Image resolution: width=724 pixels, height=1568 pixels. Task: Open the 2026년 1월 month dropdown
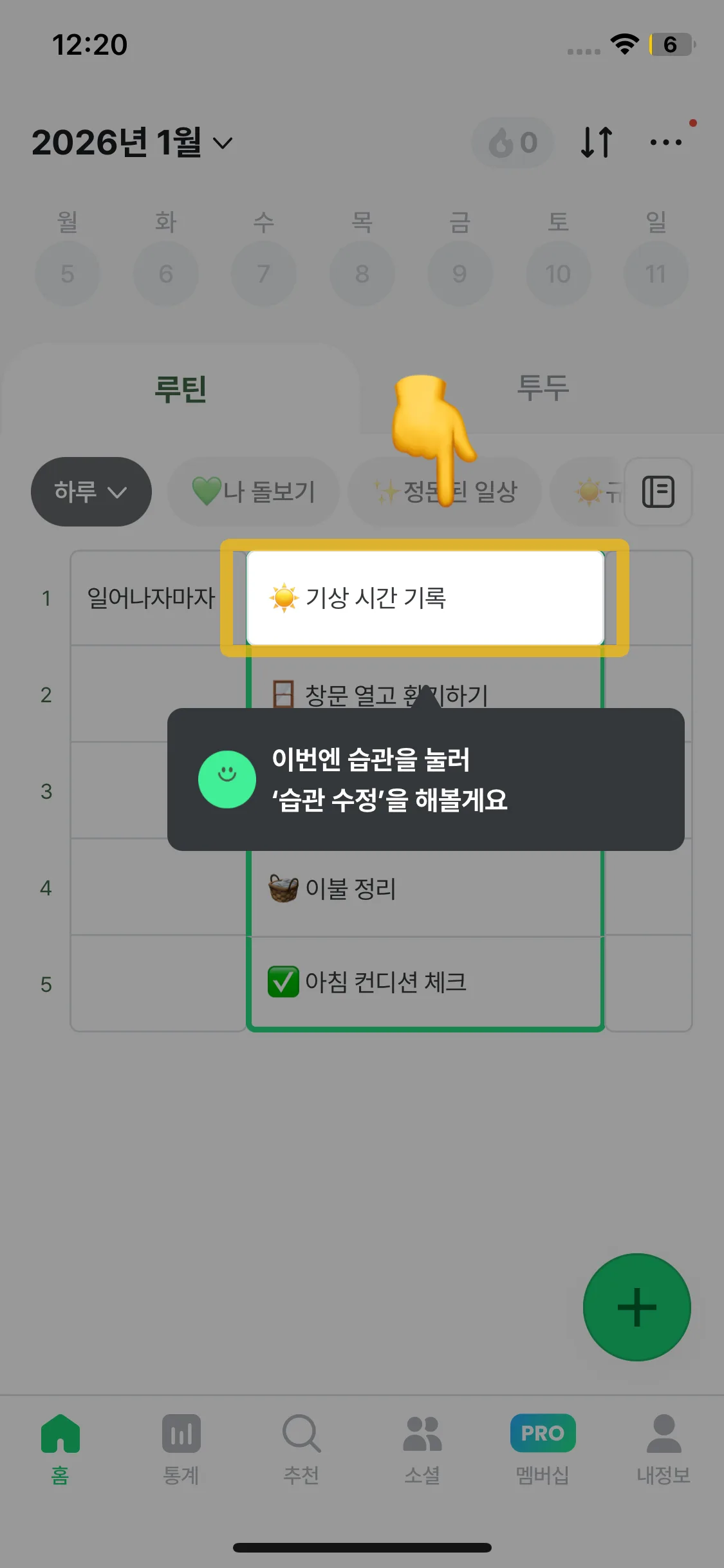pyautogui.click(x=132, y=142)
